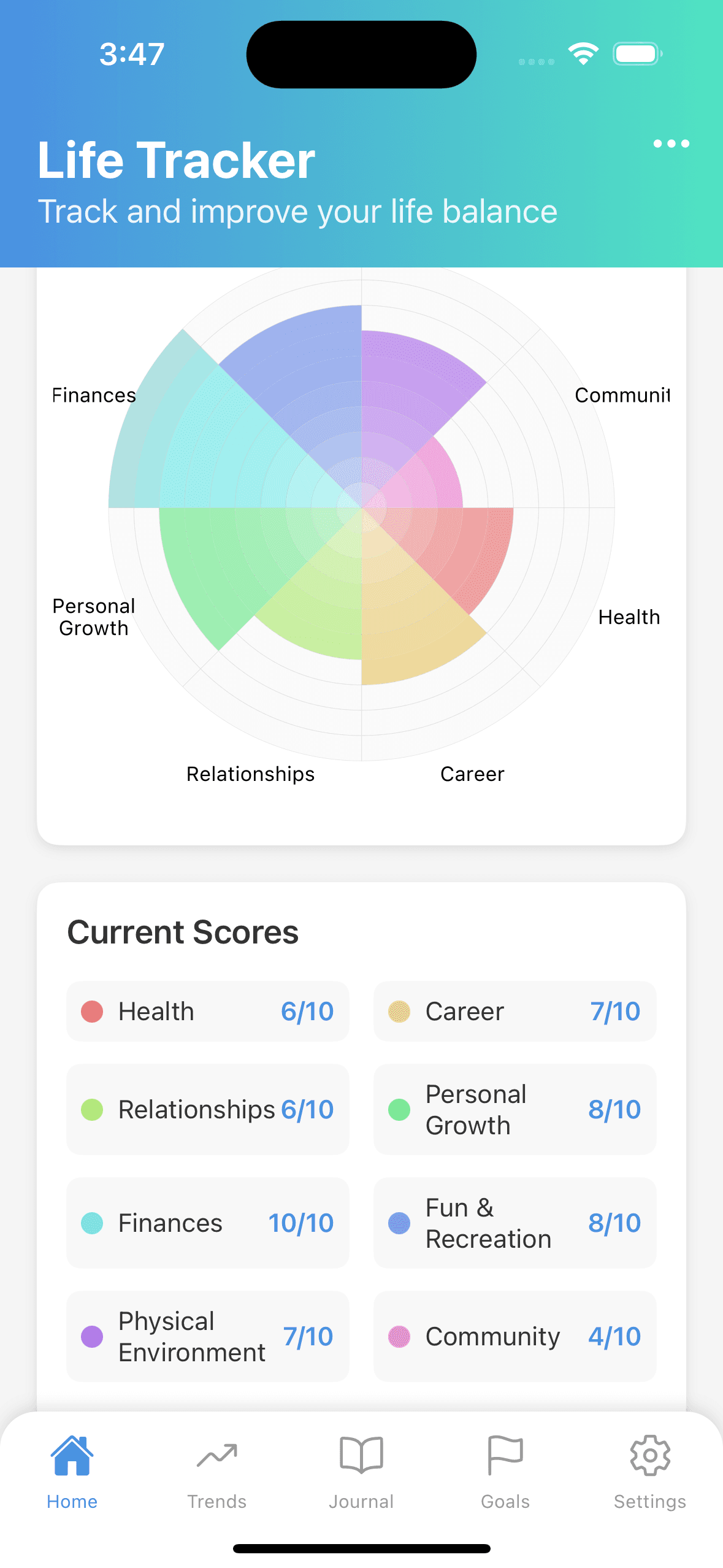Viewport: 723px width, 1568px height.
Task: Open the Physical Environment score card
Action: (x=208, y=1336)
